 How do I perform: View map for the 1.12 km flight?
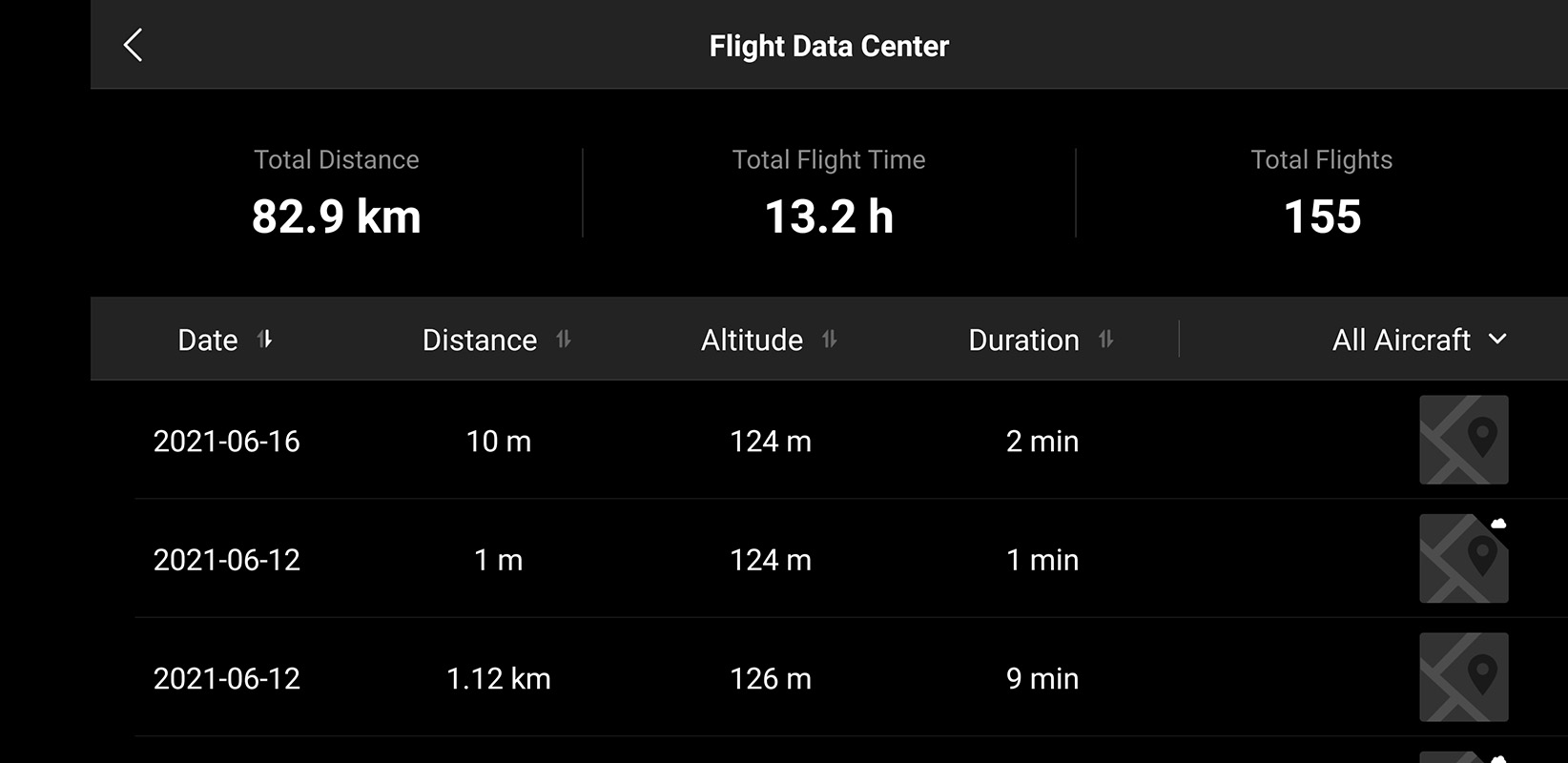coord(1463,677)
